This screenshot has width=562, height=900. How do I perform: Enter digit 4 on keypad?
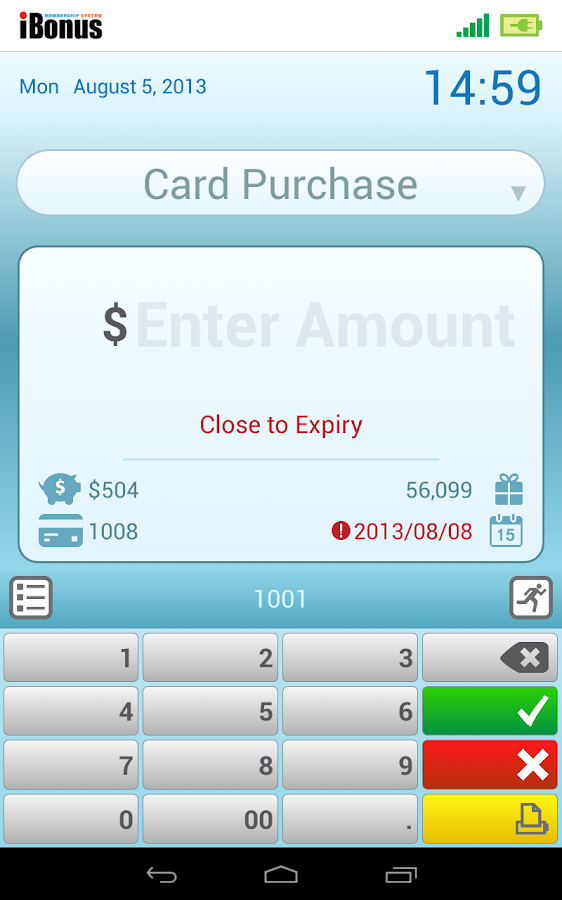click(x=71, y=711)
